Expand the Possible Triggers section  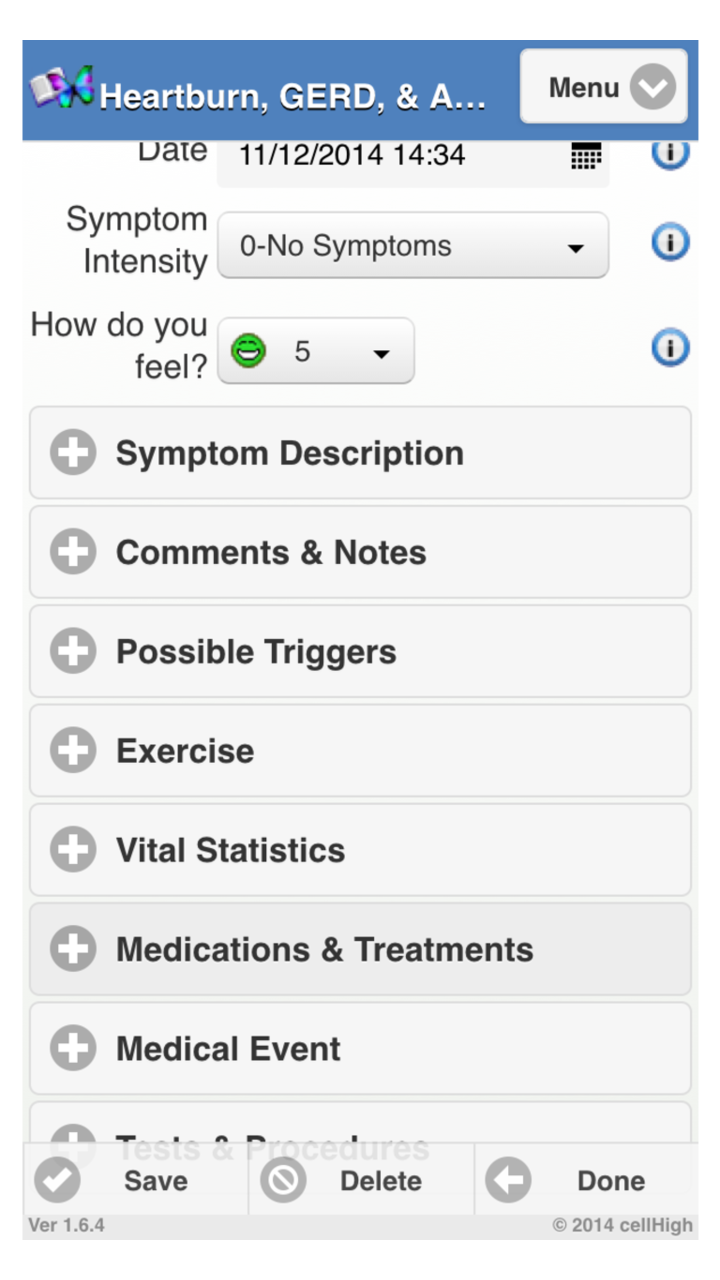coord(72,651)
